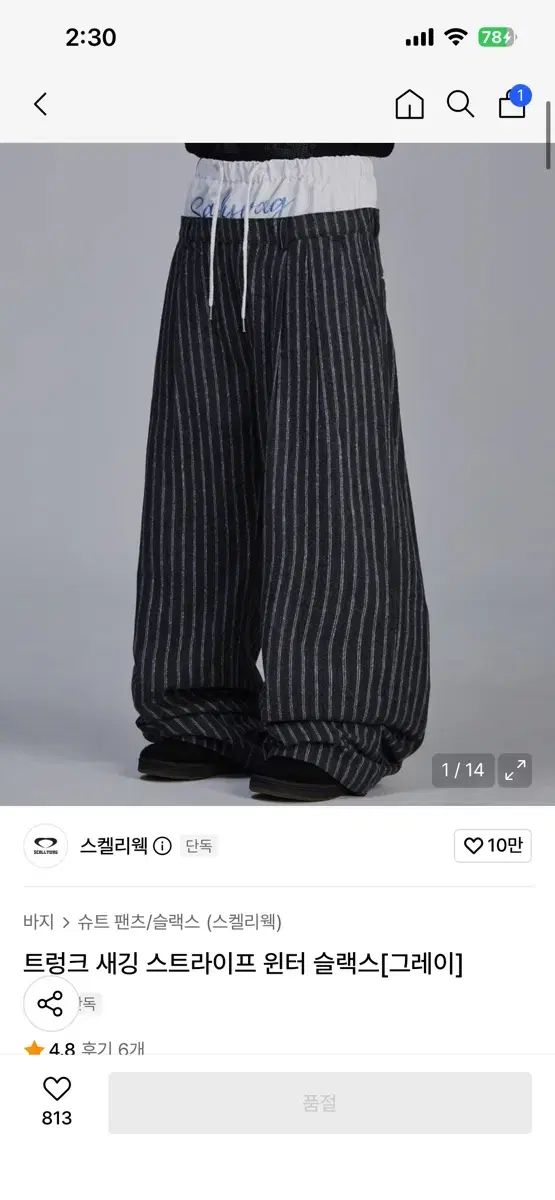The width and height of the screenshot is (555, 1200).
Task: Like the brand with the 10만 heart button
Action: click(x=493, y=846)
